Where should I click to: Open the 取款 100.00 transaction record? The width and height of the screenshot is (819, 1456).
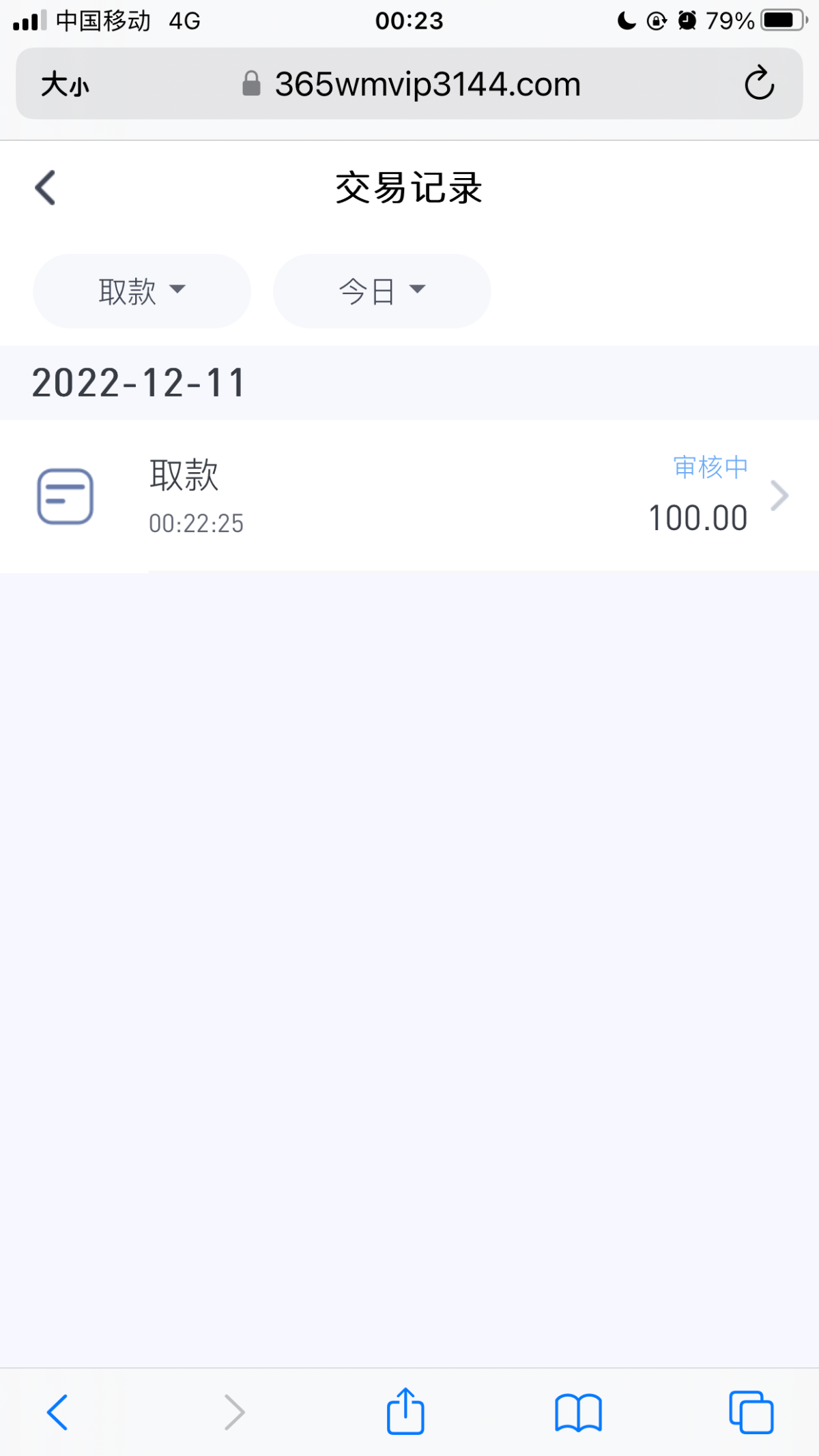point(409,496)
